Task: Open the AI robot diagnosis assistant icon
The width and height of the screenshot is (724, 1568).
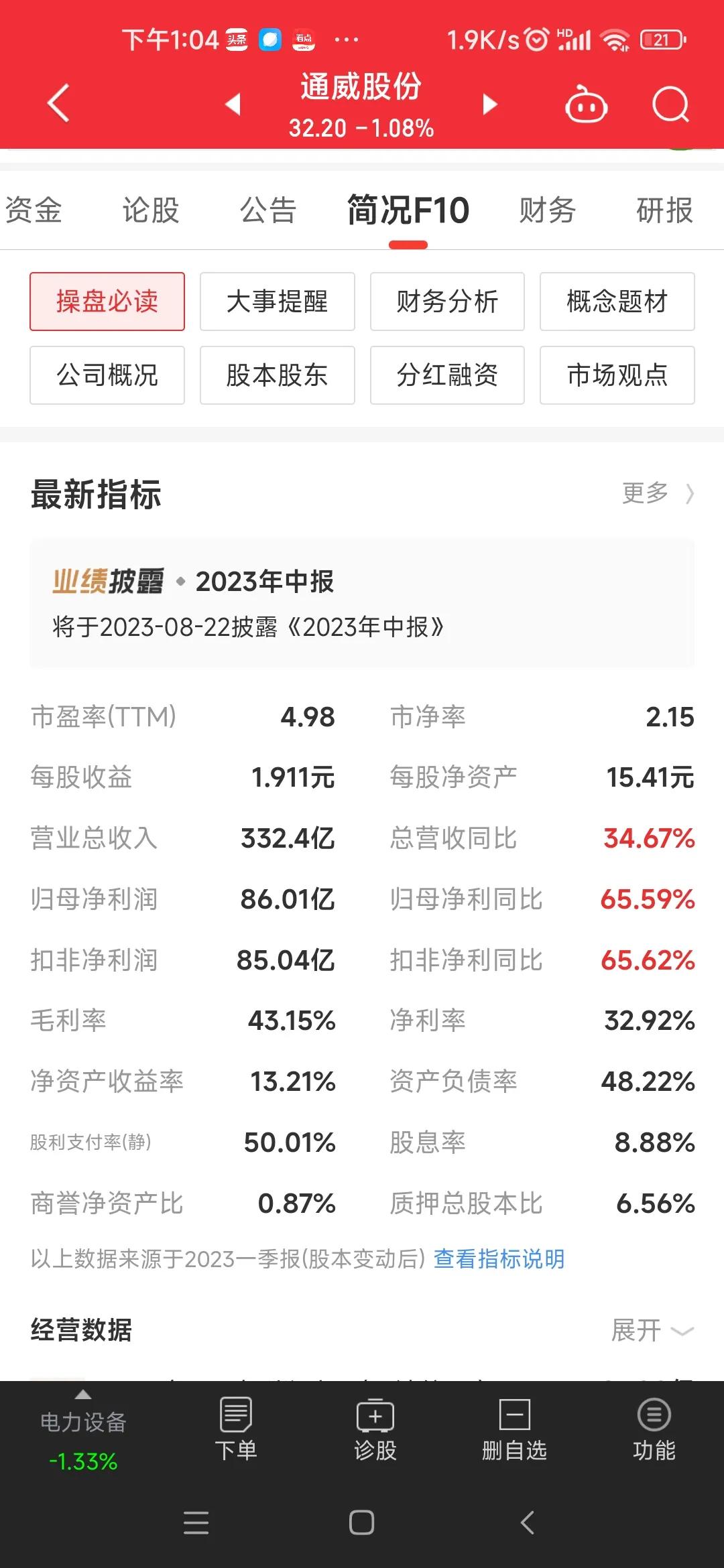Action: 585,104
